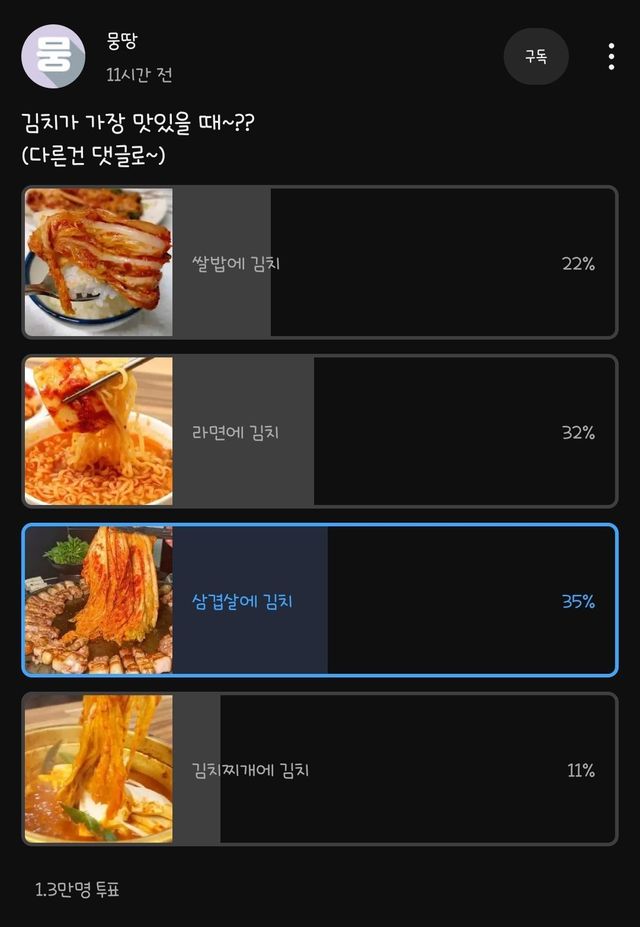Select the 라면에 김치 poll option

(320, 432)
